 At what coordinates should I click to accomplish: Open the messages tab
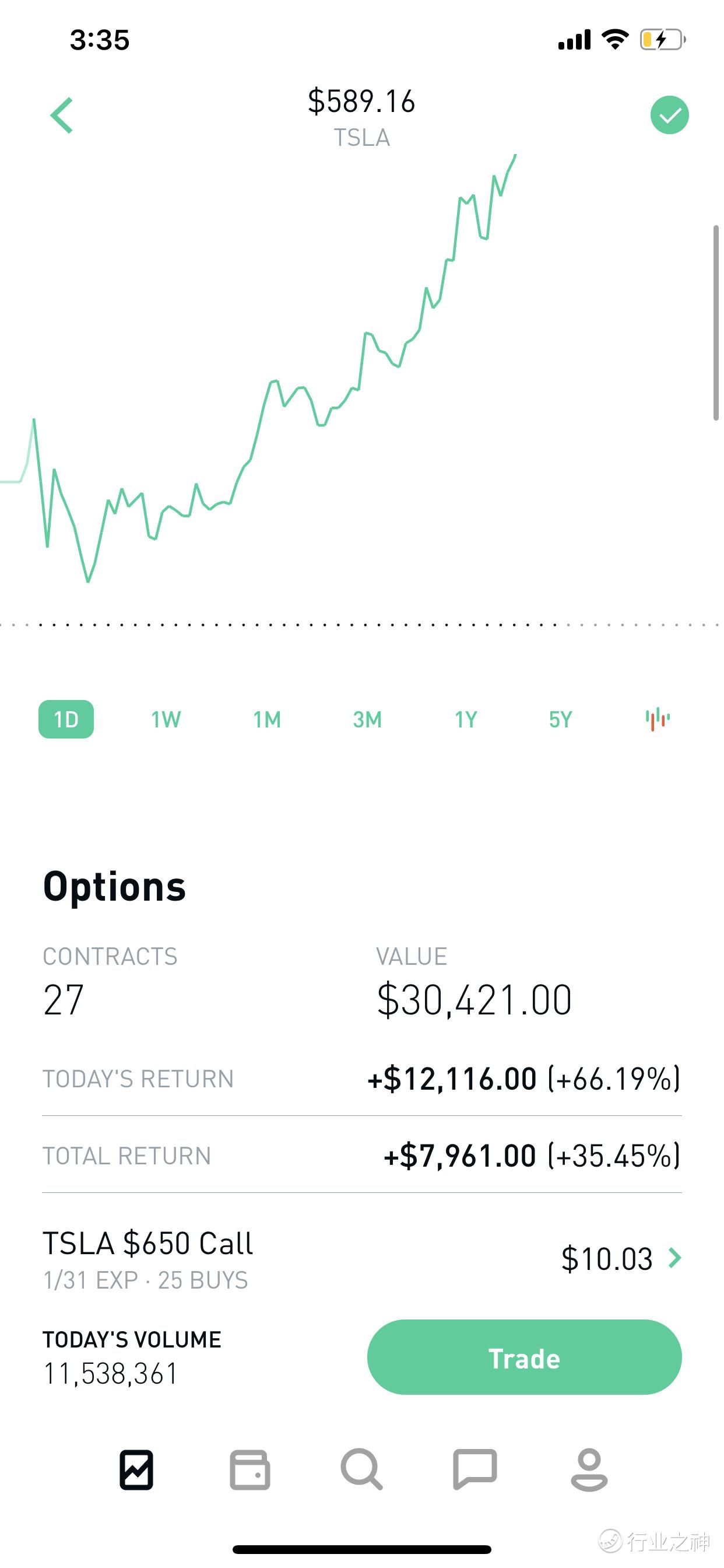[475, 1470]
